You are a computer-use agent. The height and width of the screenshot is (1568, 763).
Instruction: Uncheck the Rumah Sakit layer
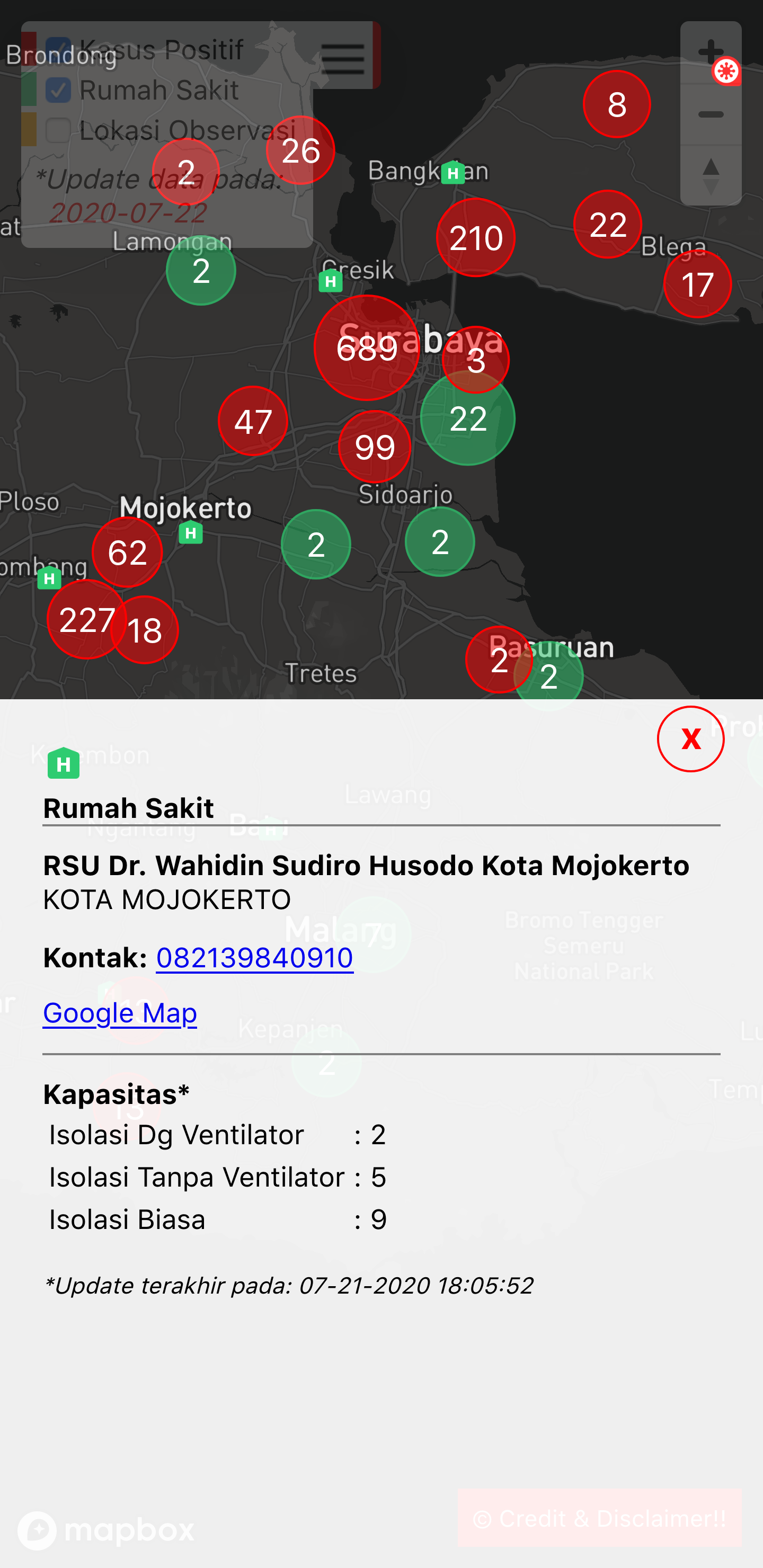tap(58, 90)
